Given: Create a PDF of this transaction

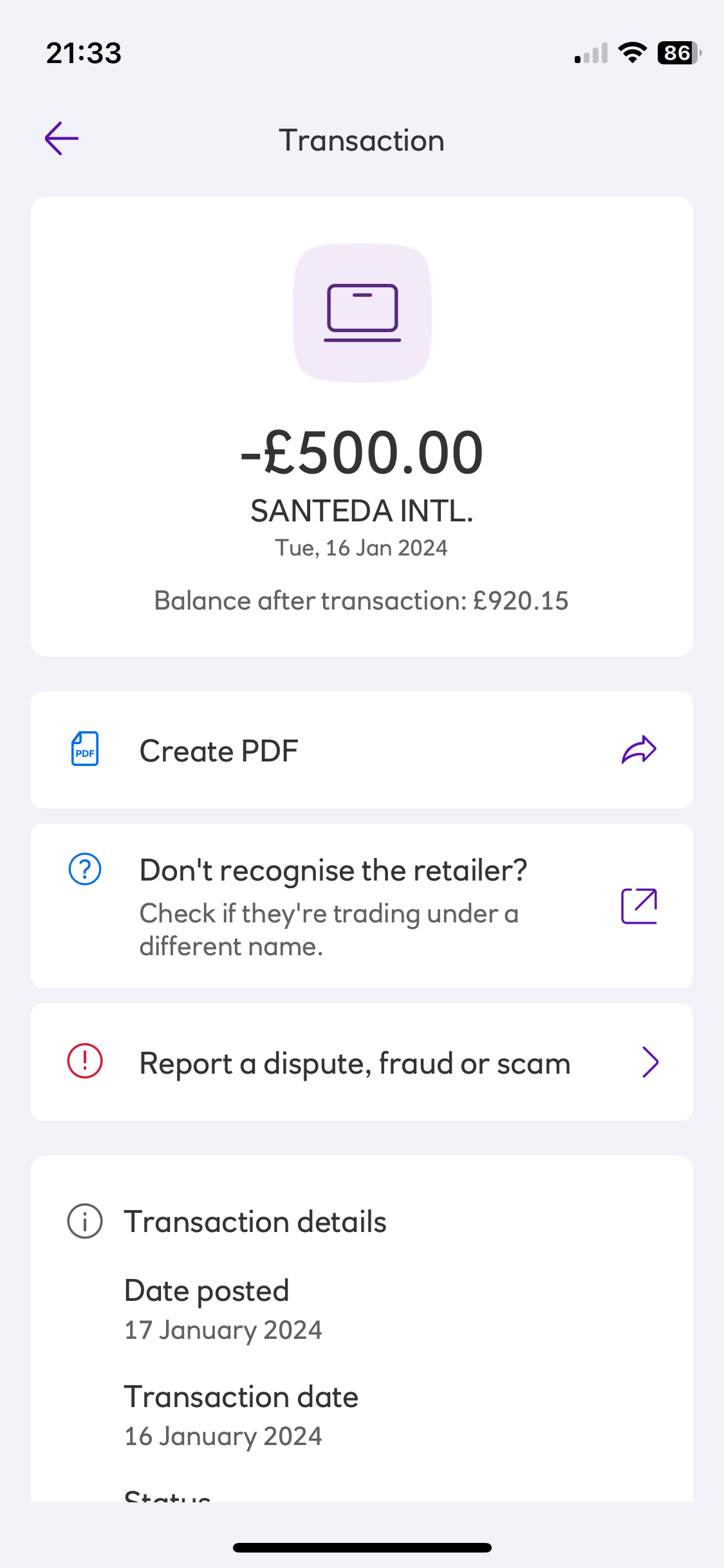Looking at the screenshot, I should (x=362, y=750).
